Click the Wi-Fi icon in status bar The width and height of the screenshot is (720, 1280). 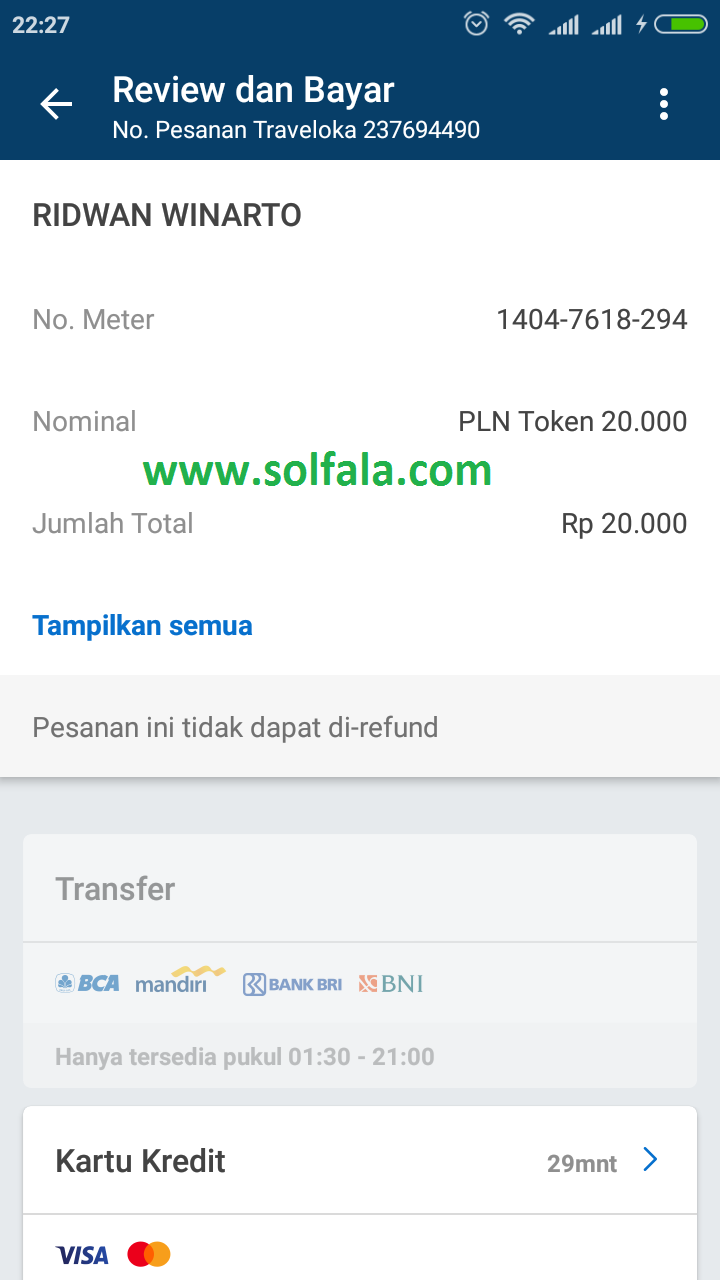click(519, 24)
